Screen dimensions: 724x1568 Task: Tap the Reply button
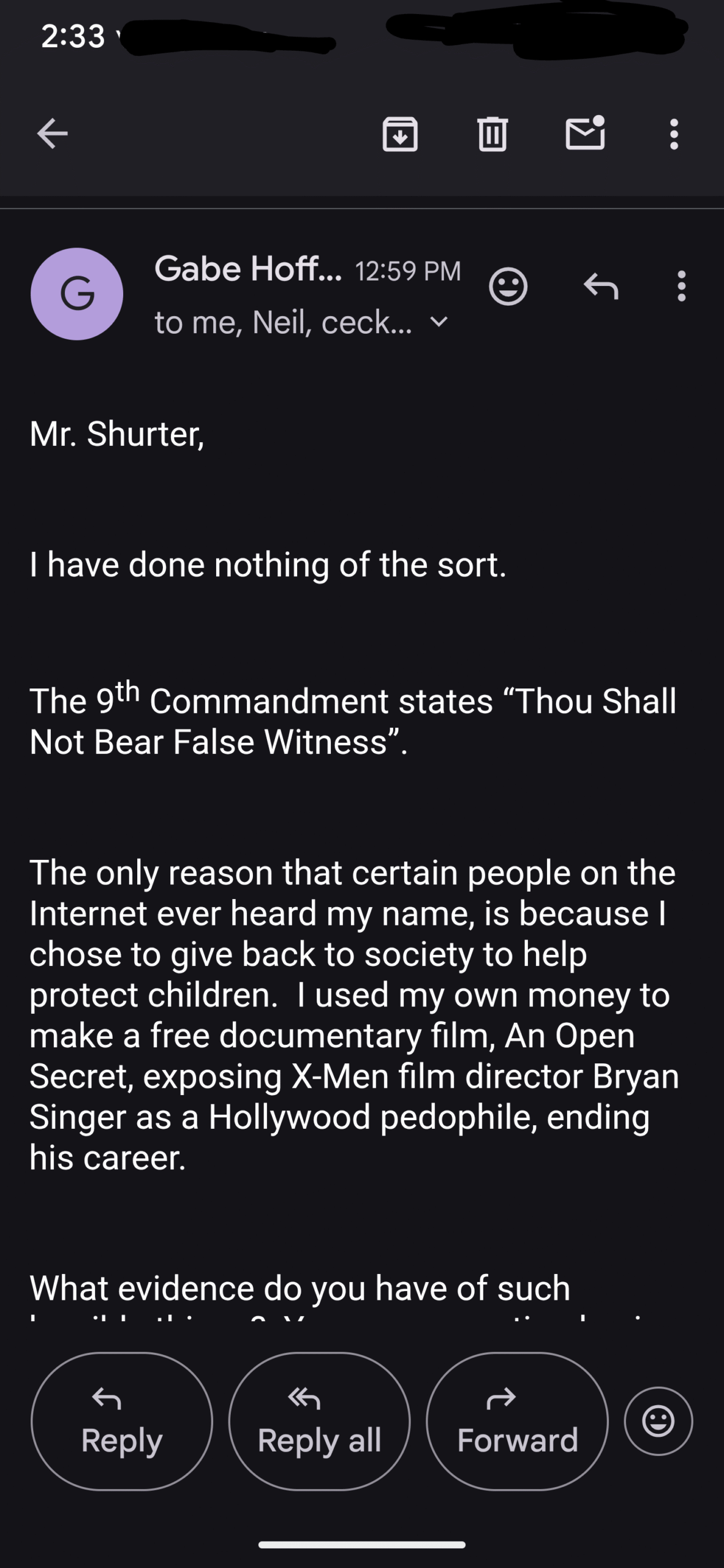[x=122, y=1421]
